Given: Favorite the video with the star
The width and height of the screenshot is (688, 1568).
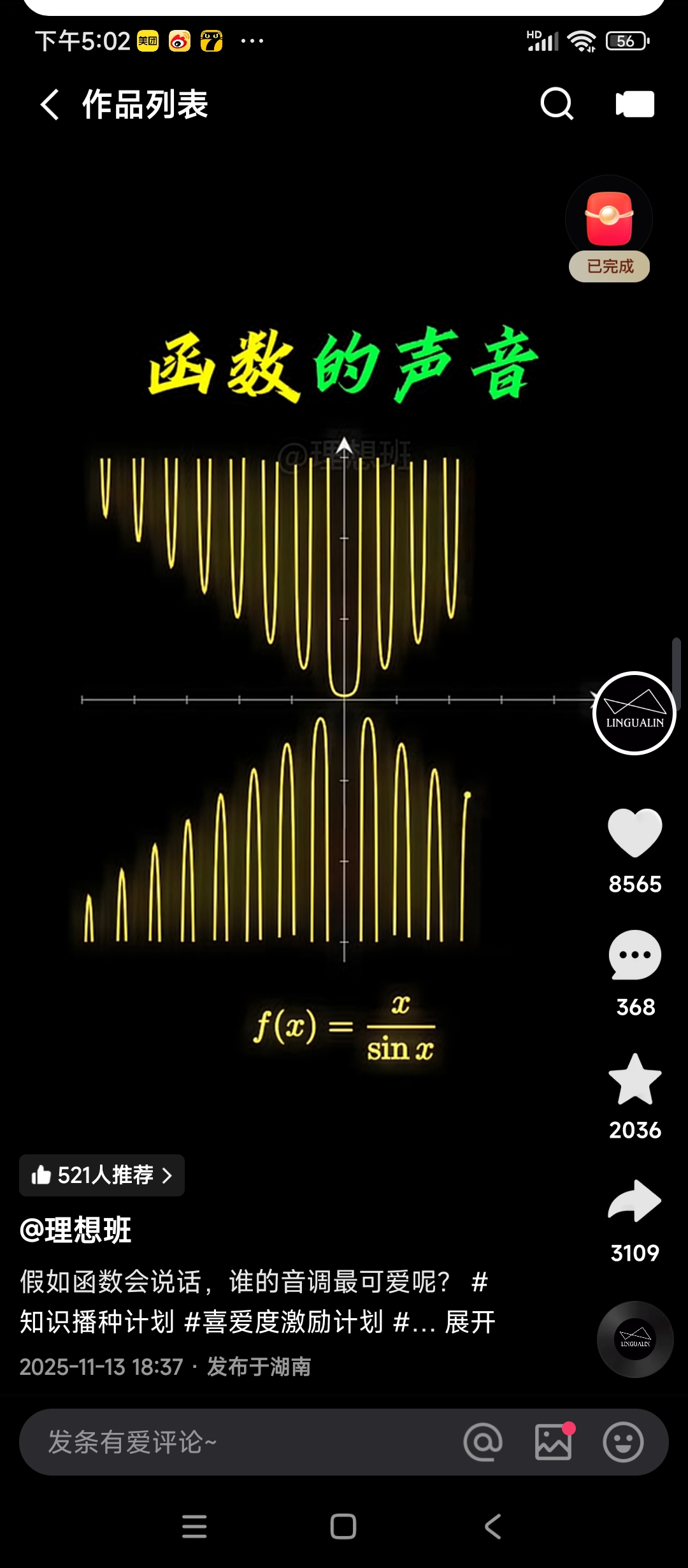Looking at the screenshot, I should 635,1078.
